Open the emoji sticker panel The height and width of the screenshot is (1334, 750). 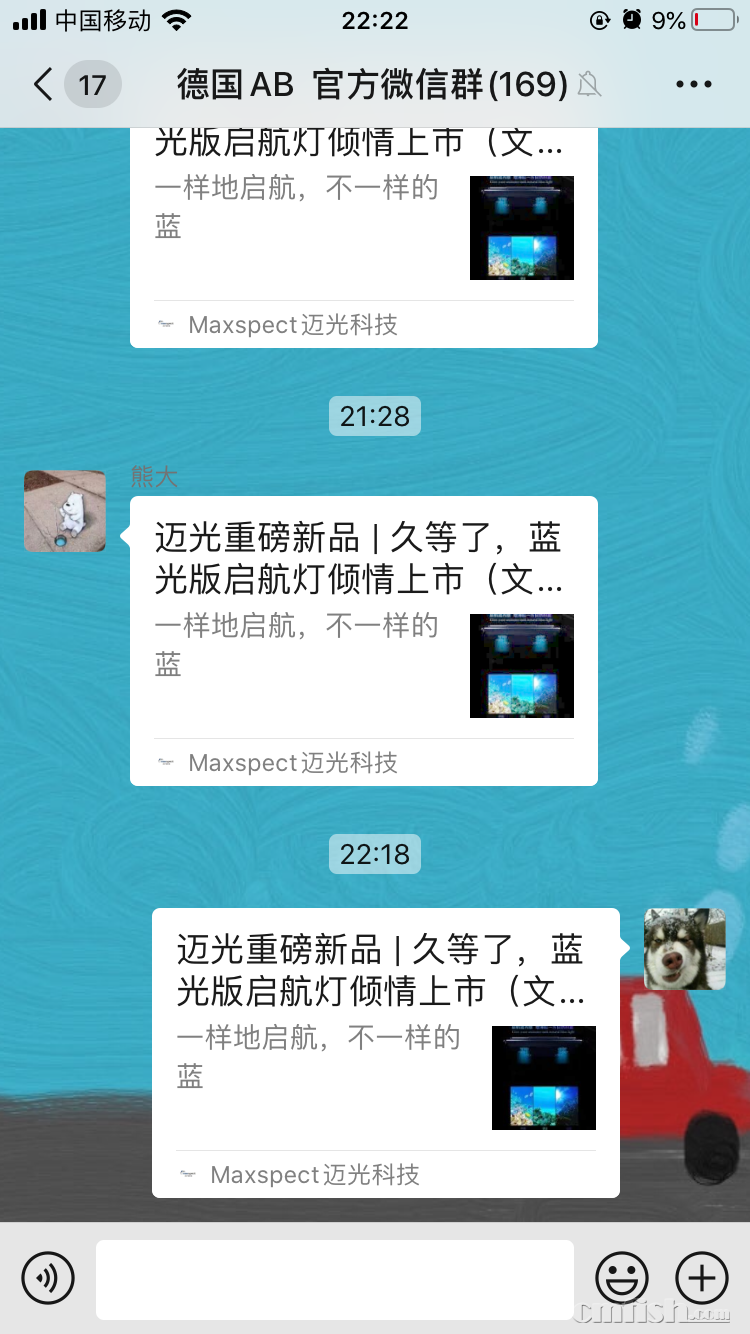pyautogui.click(x=622, y=1278)
